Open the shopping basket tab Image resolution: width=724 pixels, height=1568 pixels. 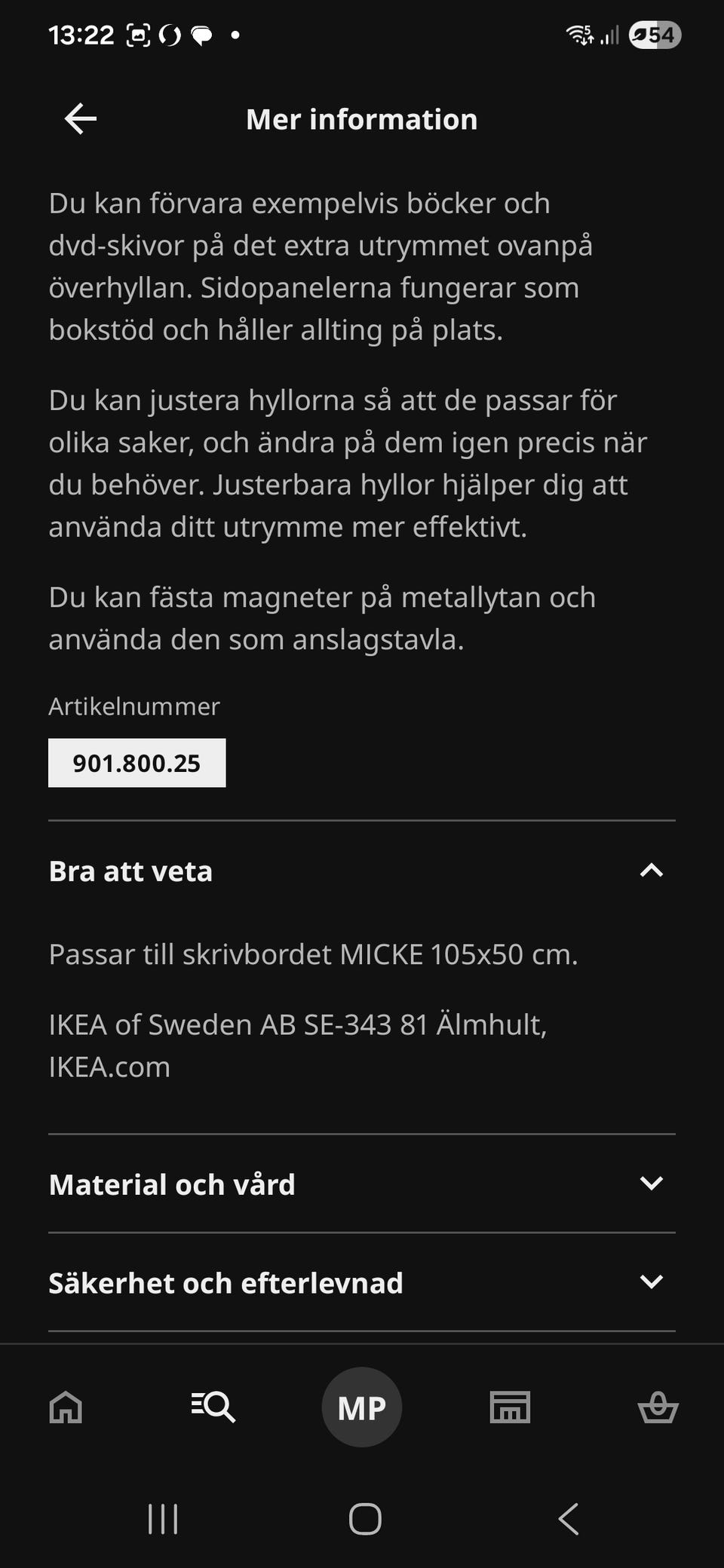tap(658, 1407)
